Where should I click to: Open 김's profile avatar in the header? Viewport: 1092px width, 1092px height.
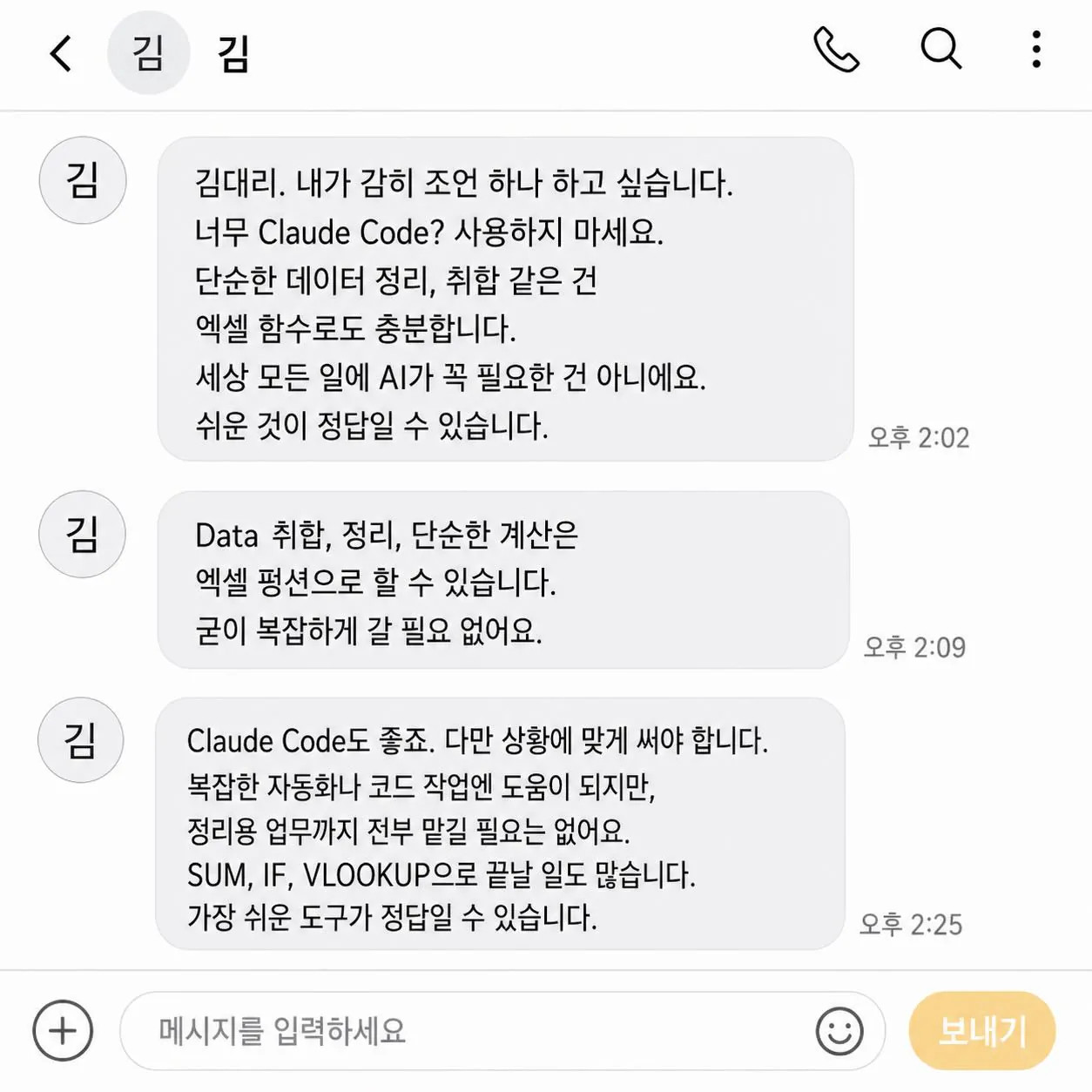148,53
